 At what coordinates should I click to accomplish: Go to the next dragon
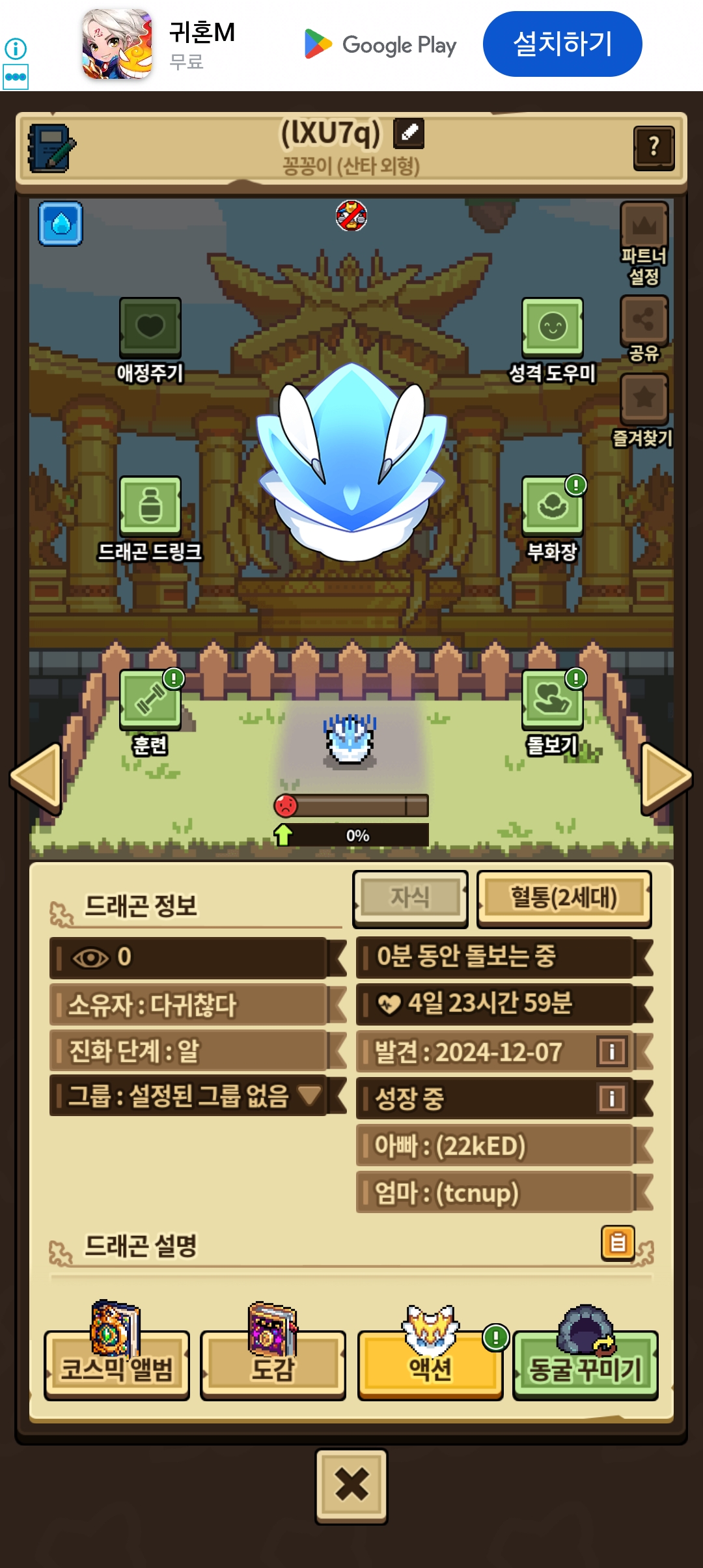click(x=666, y=777)
